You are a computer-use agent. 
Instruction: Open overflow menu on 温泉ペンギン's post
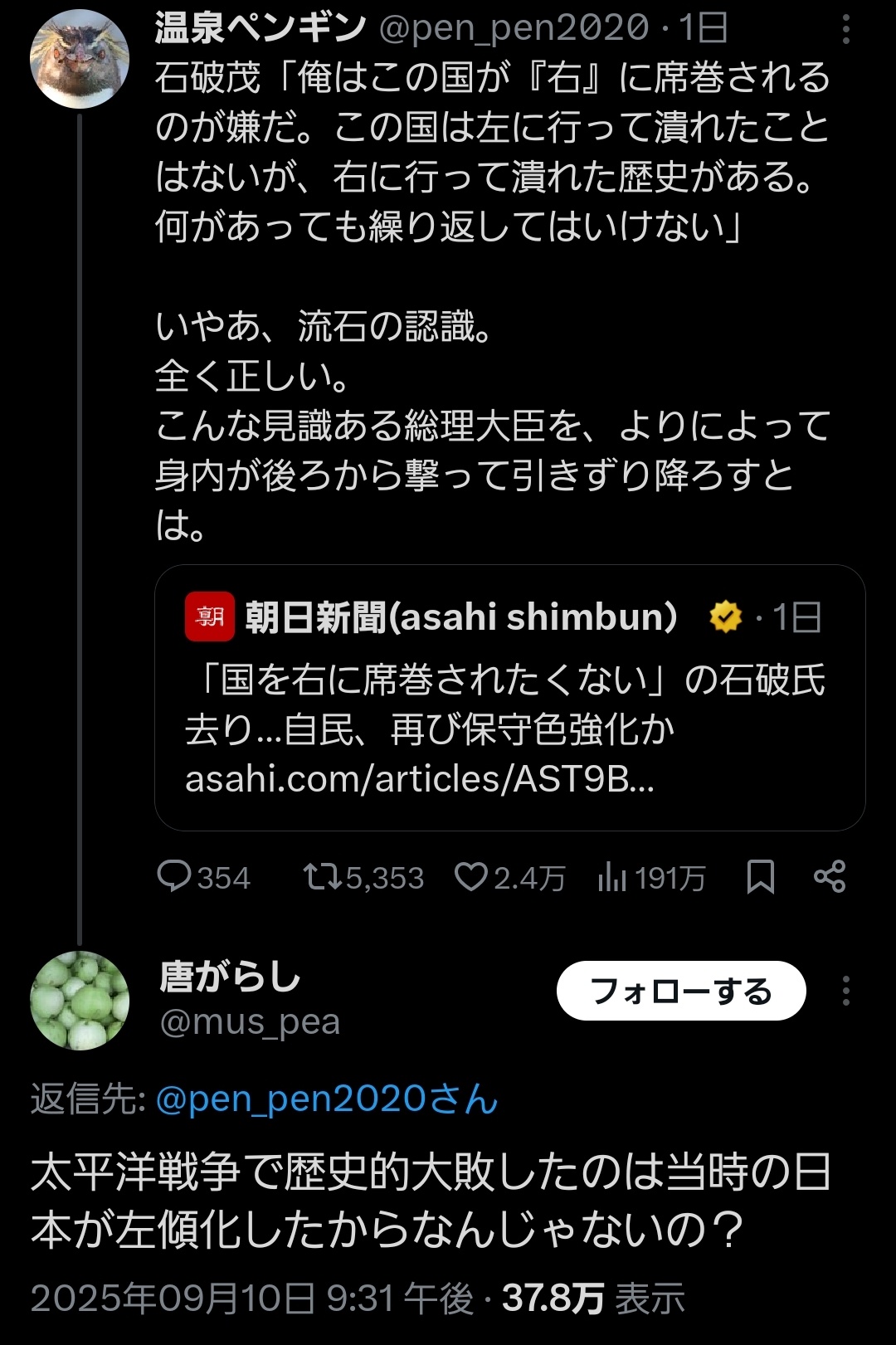point(845,30)
